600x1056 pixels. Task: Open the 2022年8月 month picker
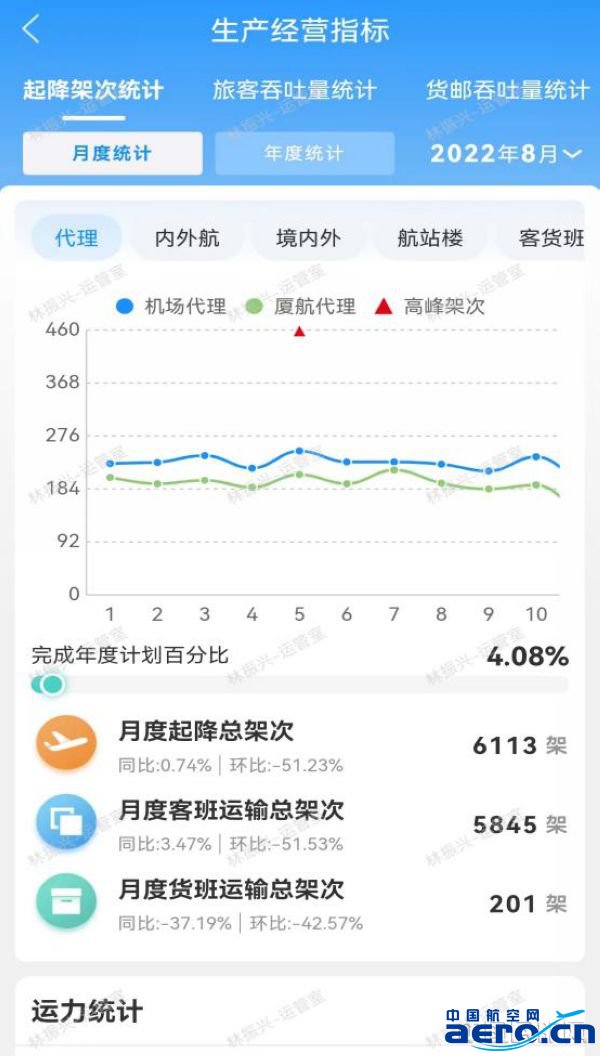point(506,154)
